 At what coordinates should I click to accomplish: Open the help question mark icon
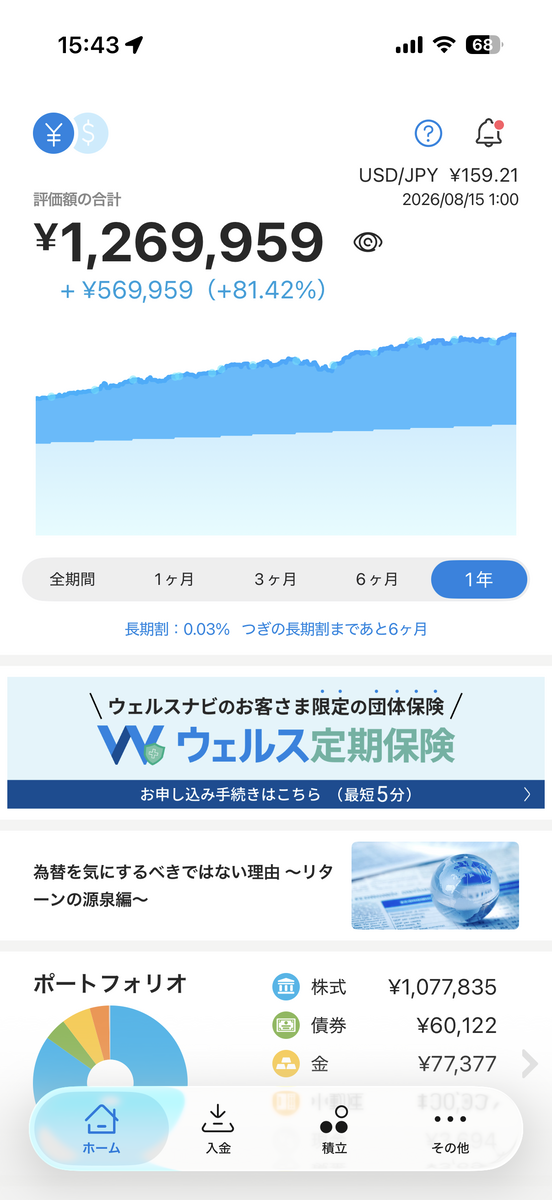click(x=428, y=132)
